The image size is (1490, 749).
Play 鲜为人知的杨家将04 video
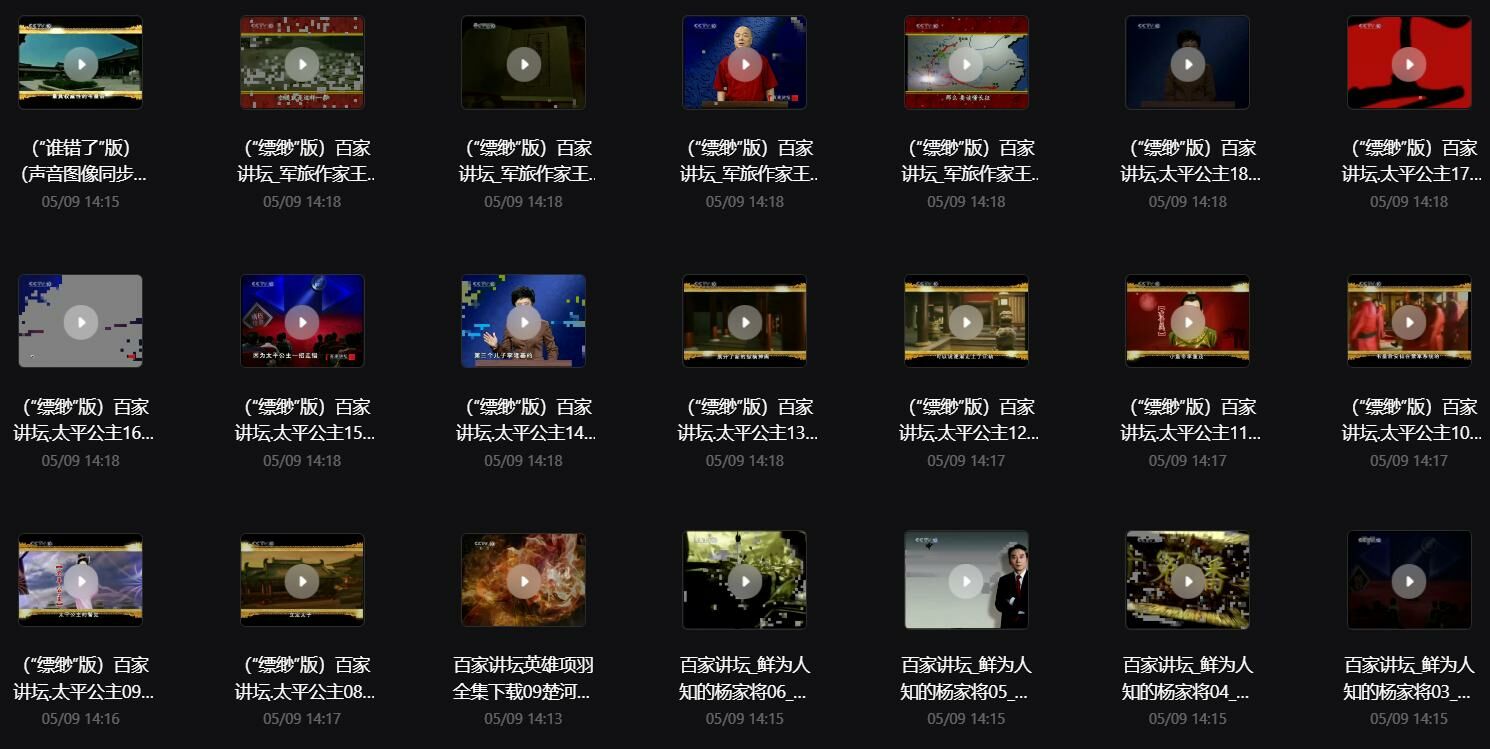[1187, 580]
